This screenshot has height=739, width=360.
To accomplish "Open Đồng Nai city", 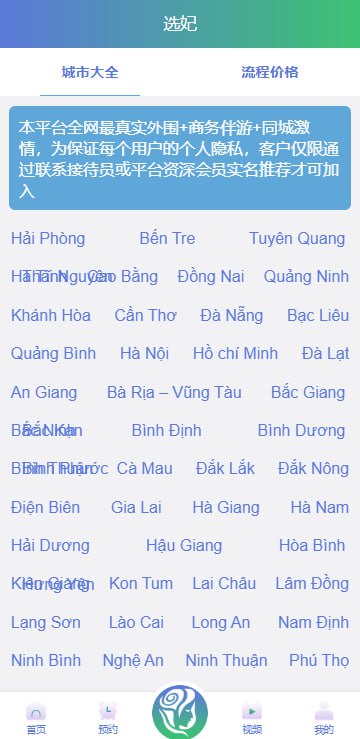I will [211, 277].
